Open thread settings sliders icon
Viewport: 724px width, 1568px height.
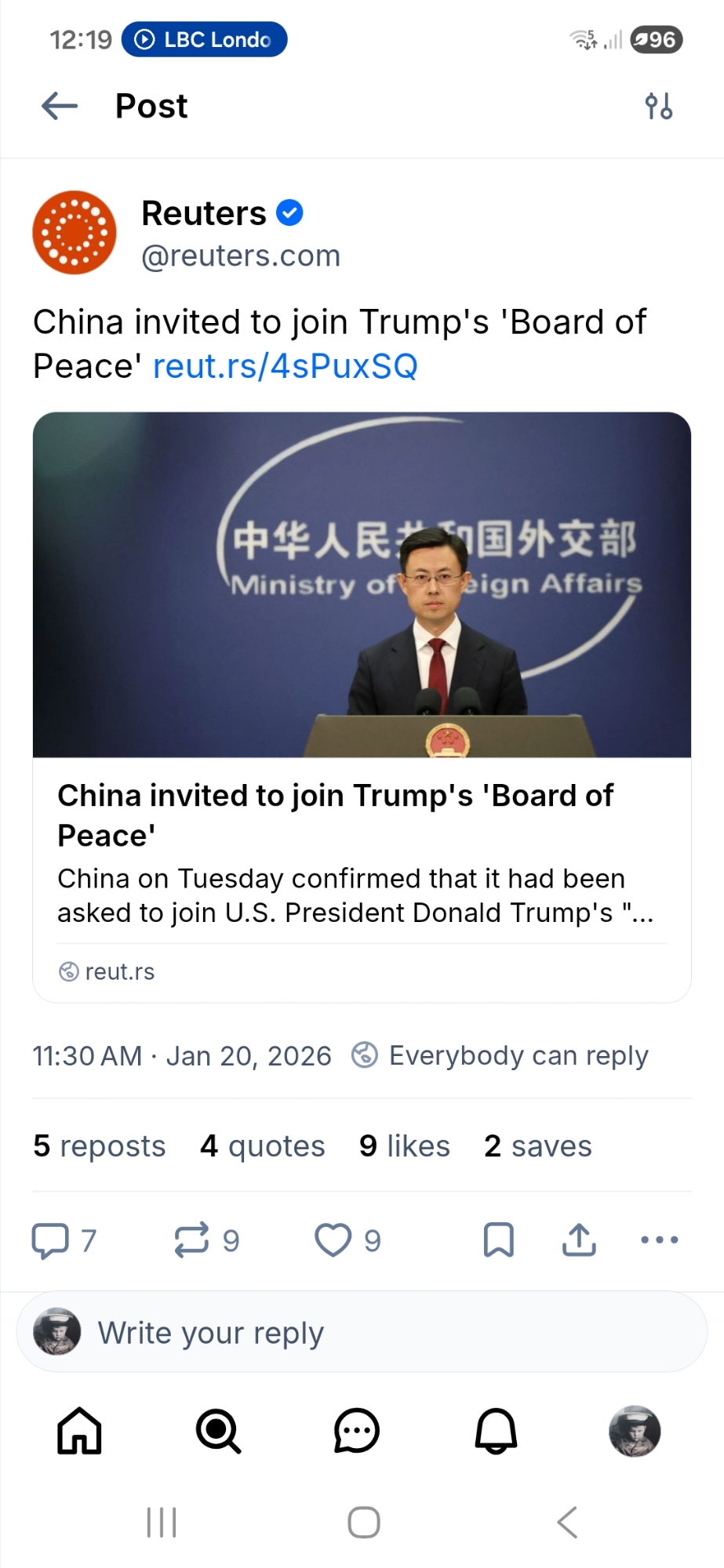[658, 106]
